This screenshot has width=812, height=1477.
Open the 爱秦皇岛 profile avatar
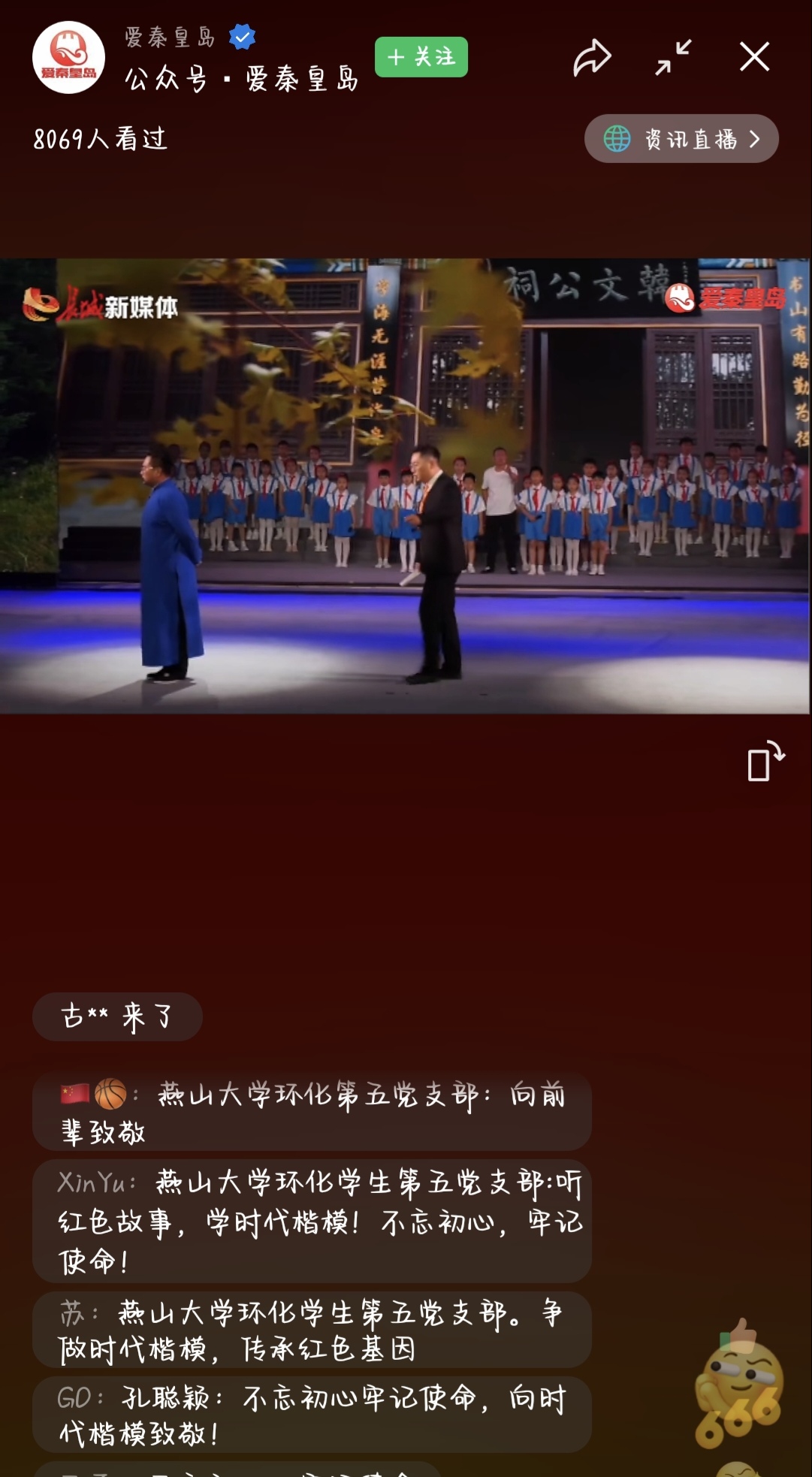coord(68,58)
